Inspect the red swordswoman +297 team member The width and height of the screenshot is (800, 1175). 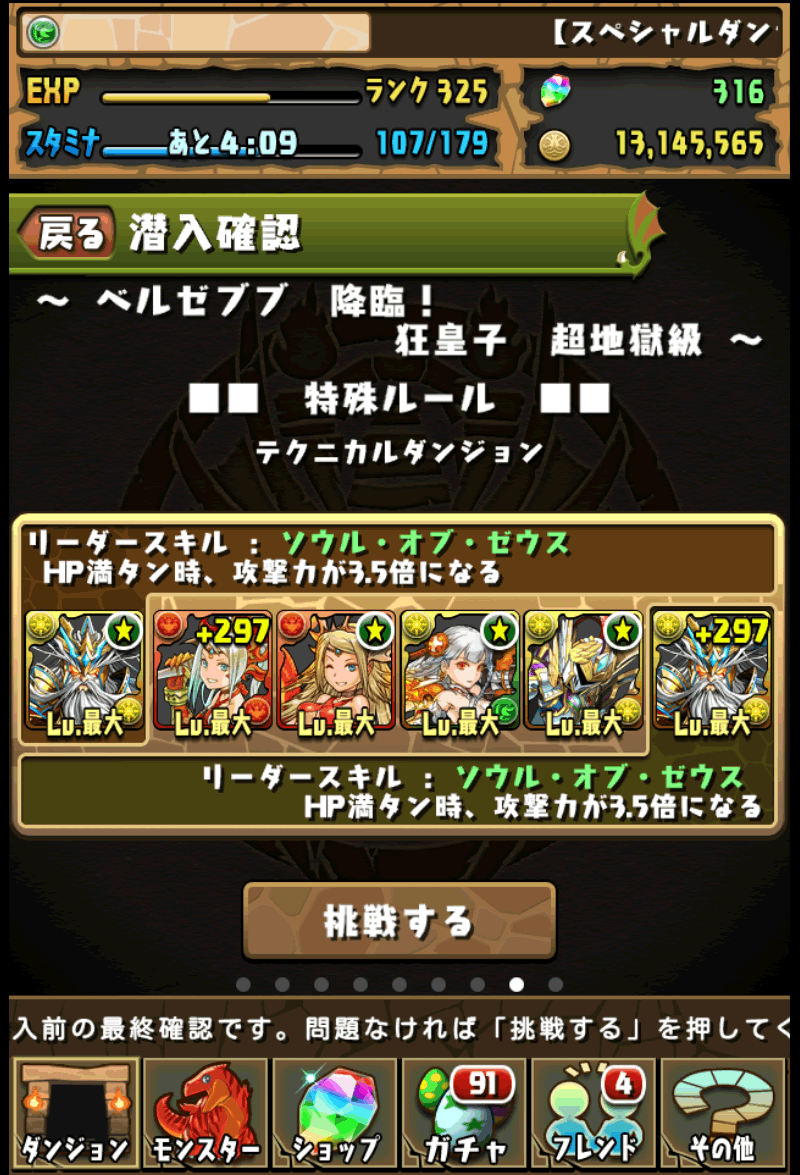pyautogui.click(x=212, y=674)
